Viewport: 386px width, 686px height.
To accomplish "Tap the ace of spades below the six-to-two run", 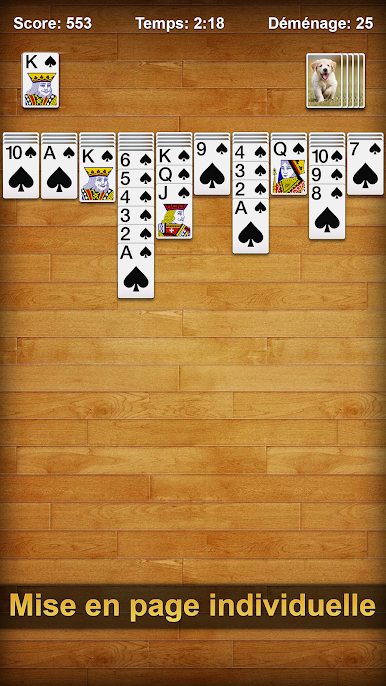I will tap(136, 271).
